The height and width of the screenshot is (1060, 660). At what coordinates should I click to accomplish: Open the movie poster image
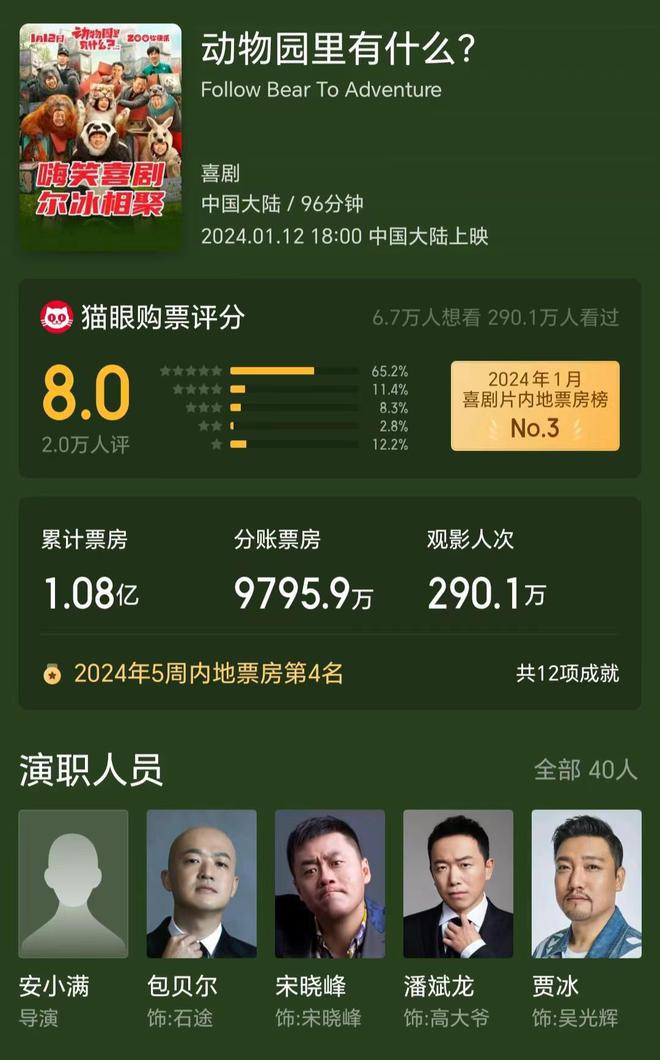(x=100, y=136)
